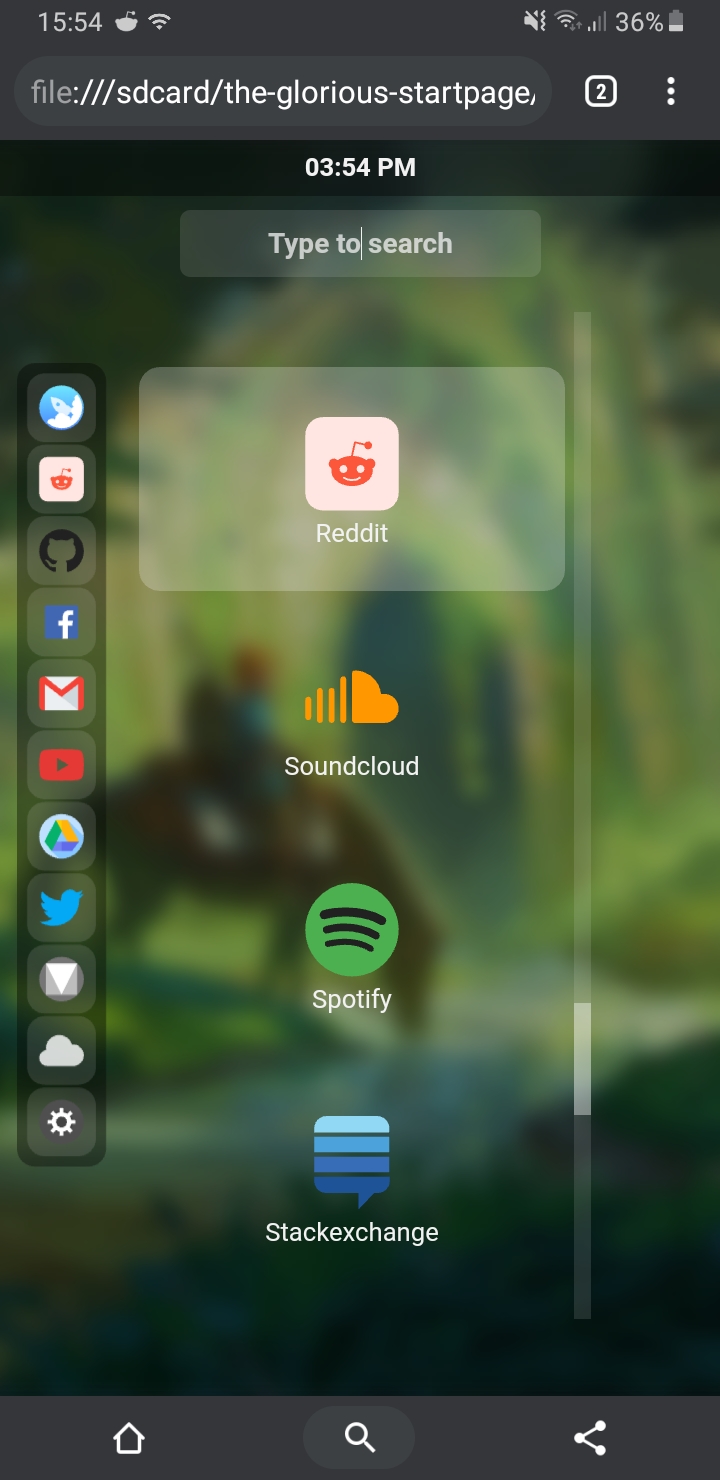720x1480 pixels.
Task: Open the settings gear in sidebar
Action: point(61,1123)
